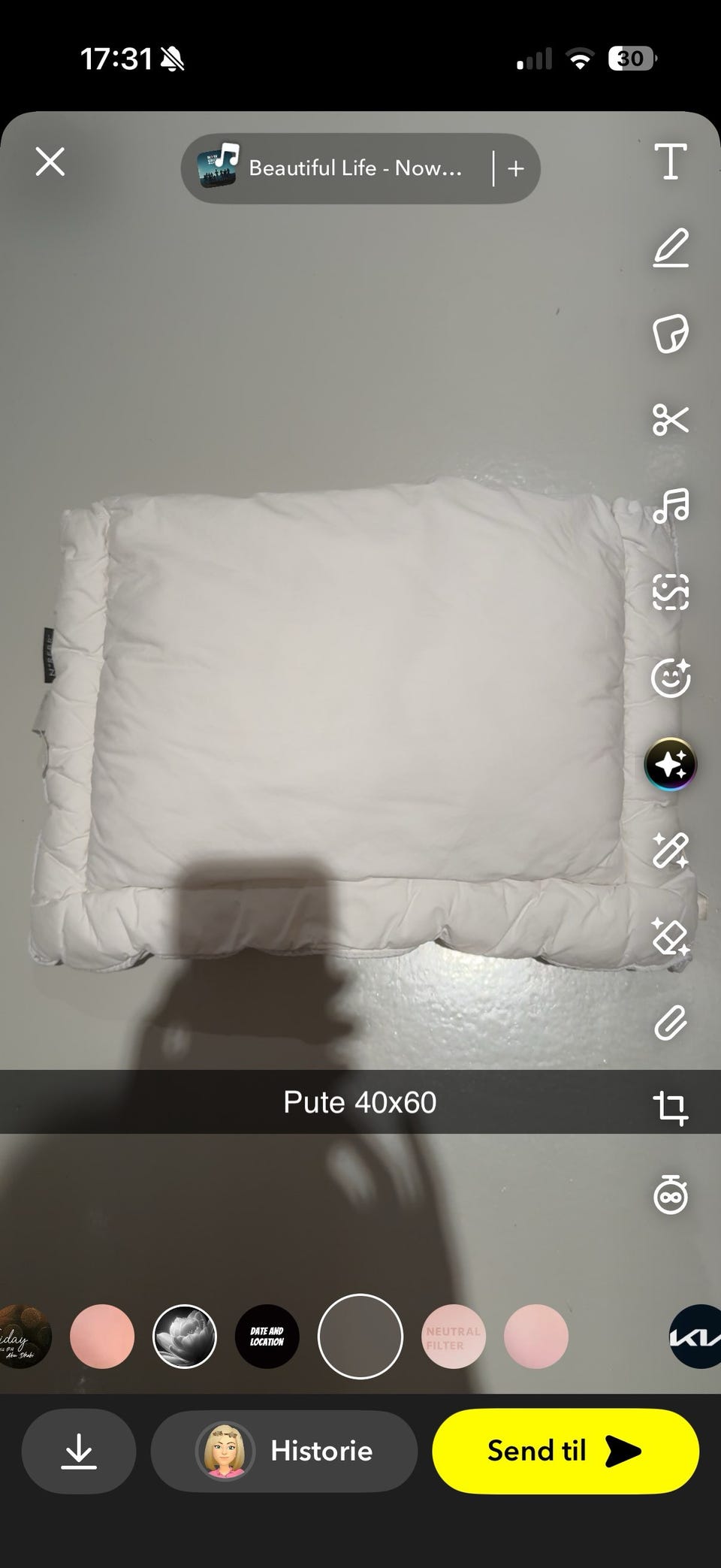Apply the Neutral Filter lens
This screenshot has height=1568, width=721.
[x=453, y=1337]
